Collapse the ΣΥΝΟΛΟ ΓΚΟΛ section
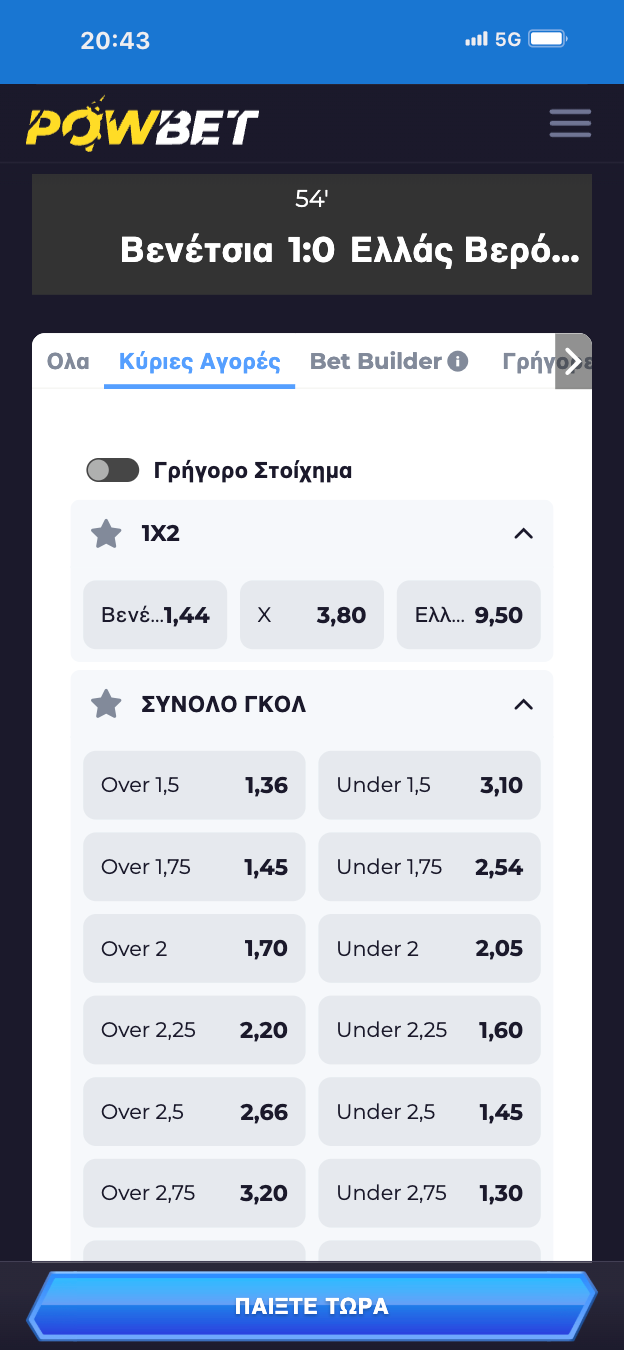 pos(523,705)
